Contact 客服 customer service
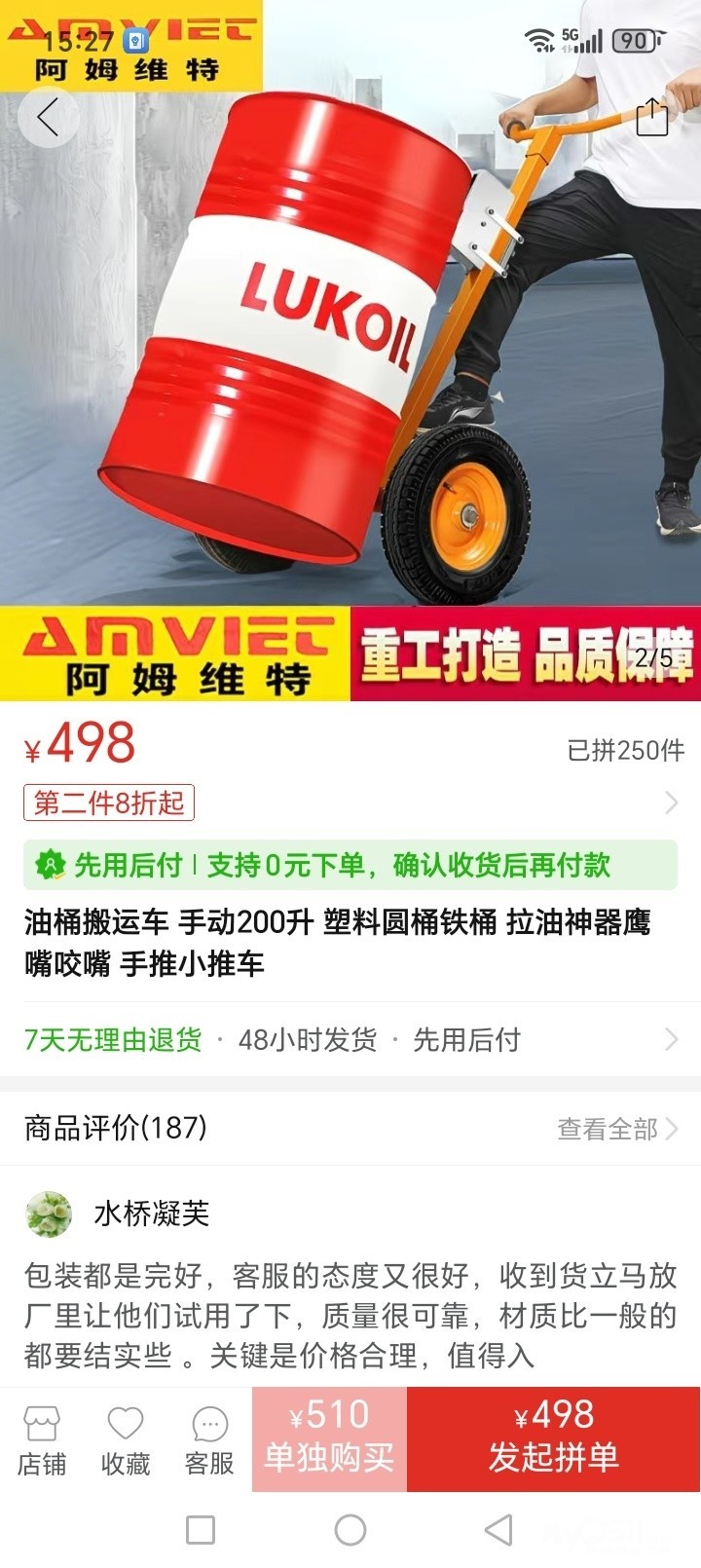 pos(209,1440)
